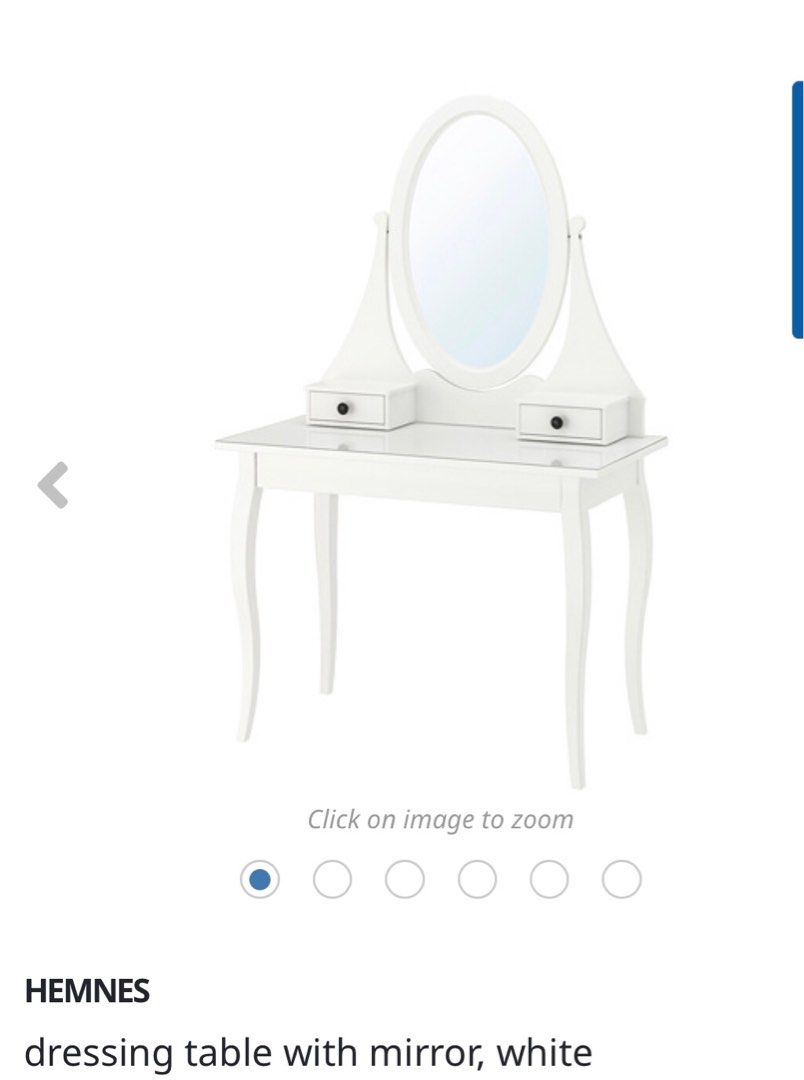Click the left drawer knob in the image

[x=344, y=408]
